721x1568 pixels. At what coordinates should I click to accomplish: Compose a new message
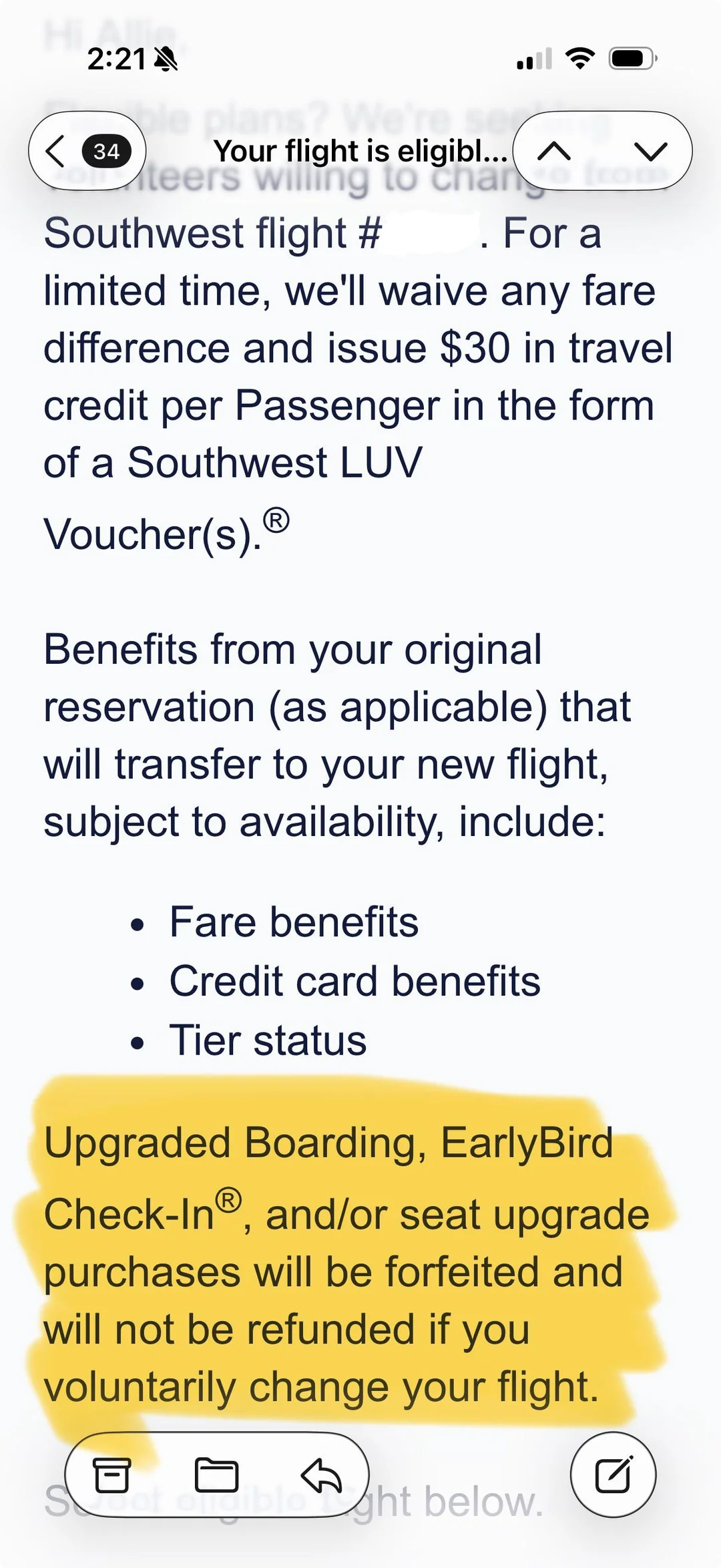(613, 1475)
